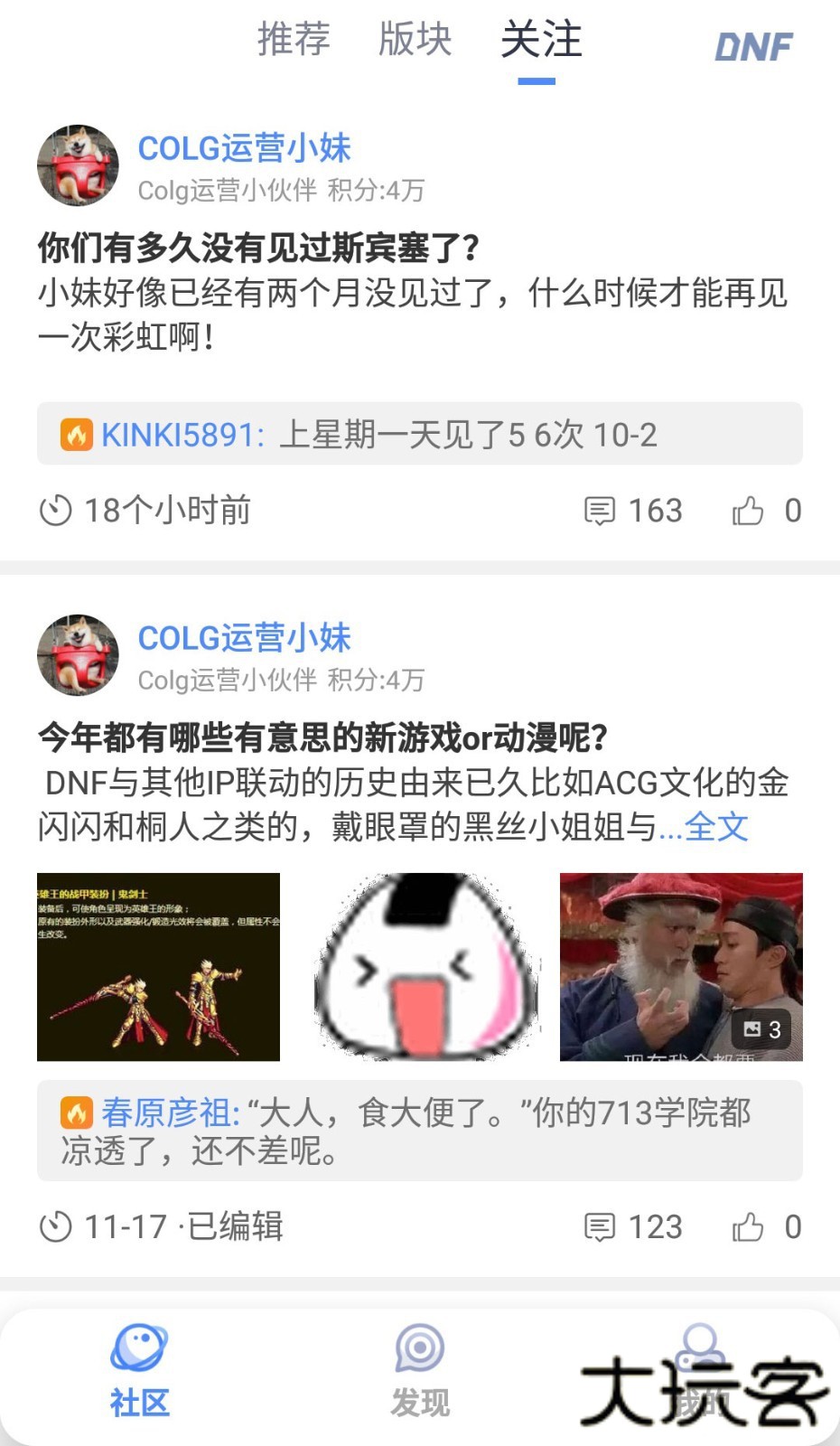This screenshot has width=840, height=1446.
Task: Tap the DNF logo in top right corner
Action: [755, 45]
